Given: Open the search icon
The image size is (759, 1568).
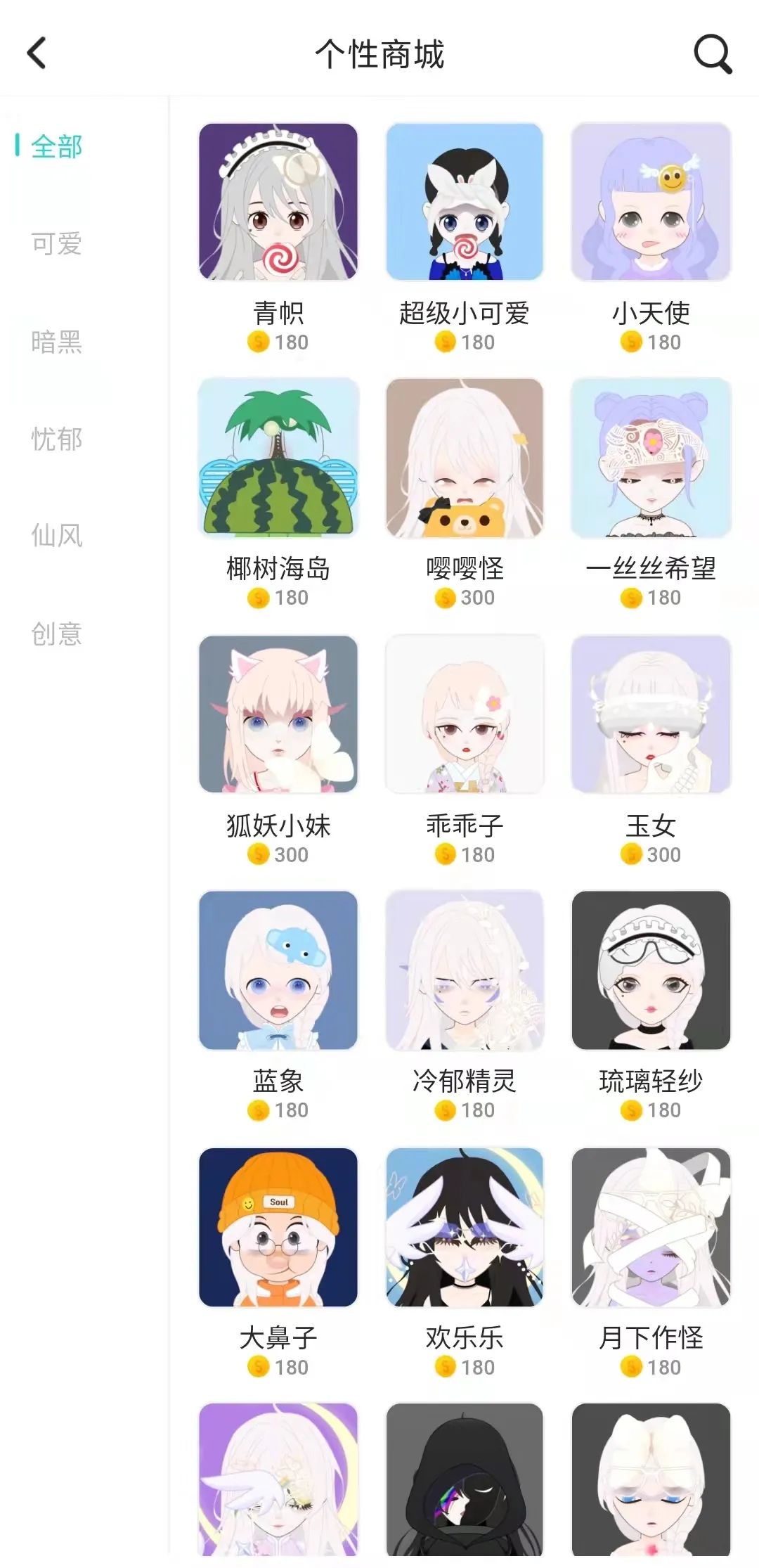Looking at the screenshot, I should 713,54.
